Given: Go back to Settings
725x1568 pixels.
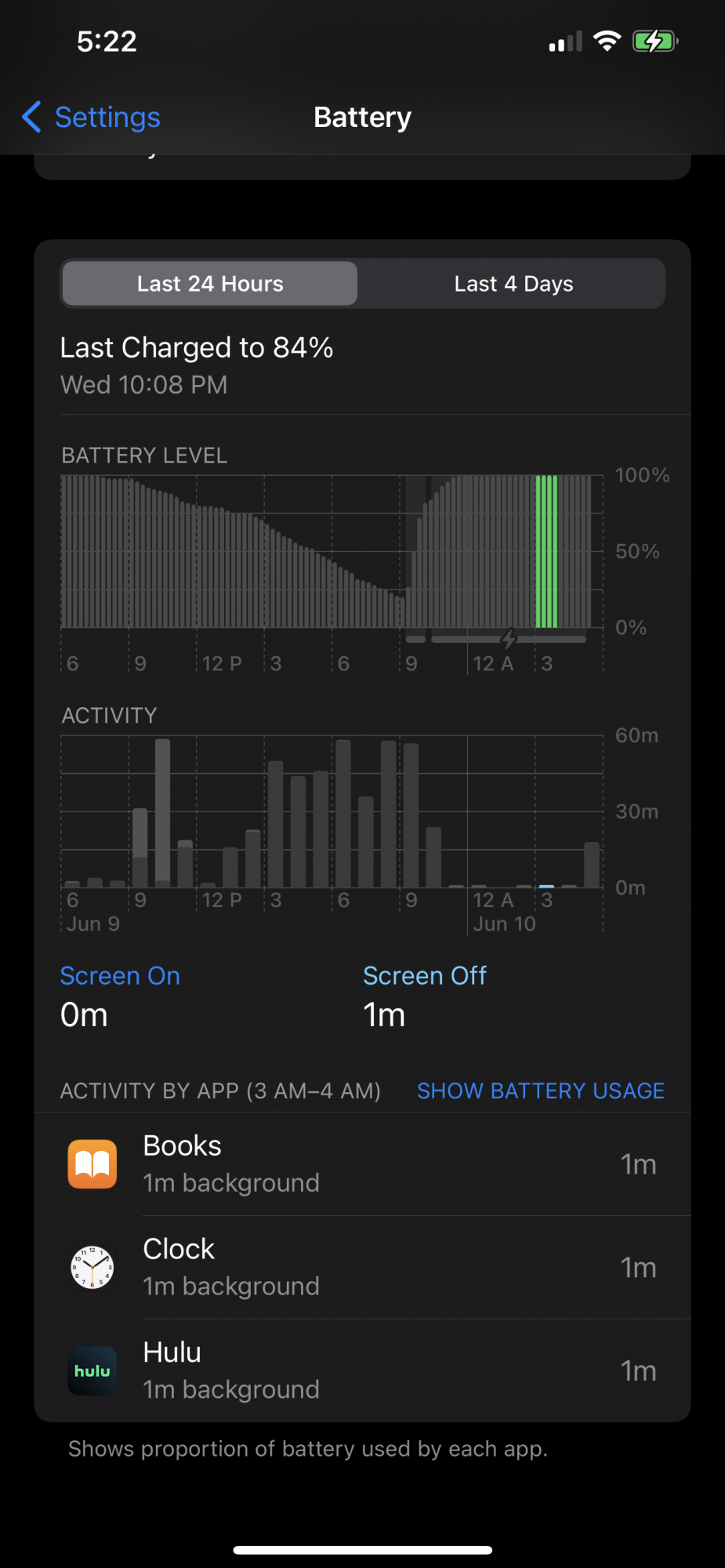Looking at the screenshot, I should 91,118.
